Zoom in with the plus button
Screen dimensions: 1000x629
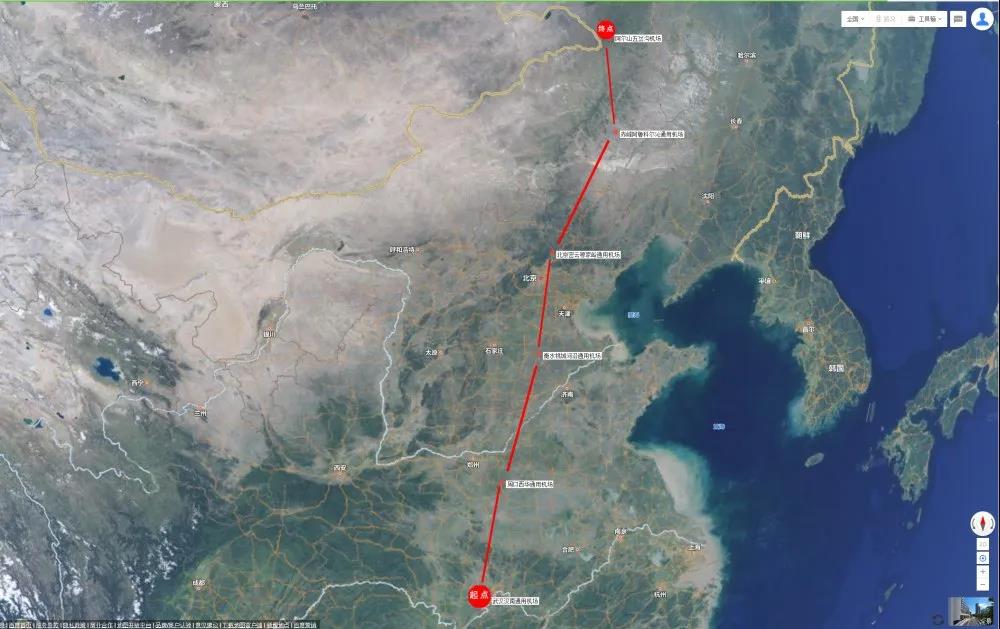click(x=983, y=572)
